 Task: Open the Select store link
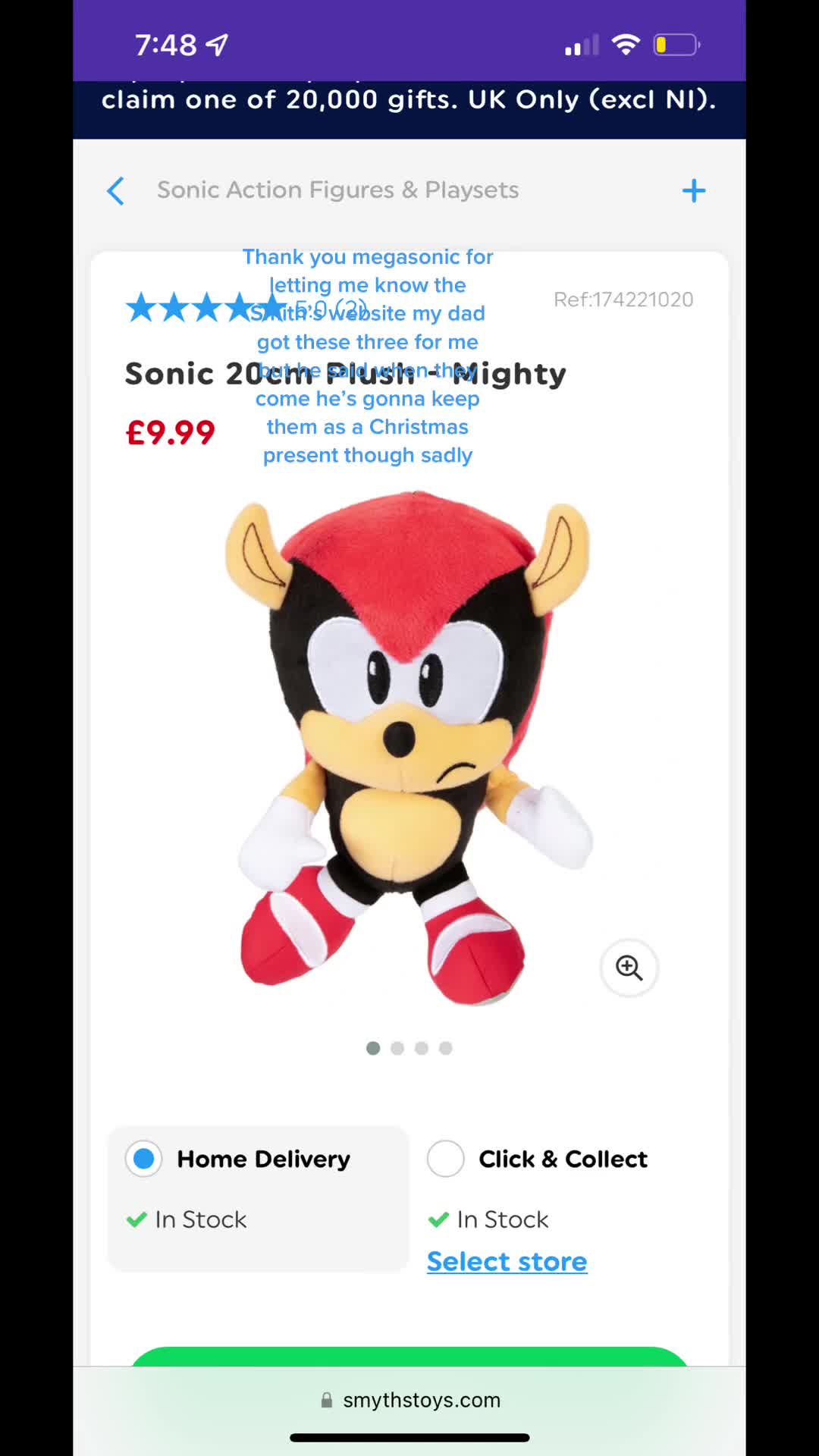point(507,1261)
